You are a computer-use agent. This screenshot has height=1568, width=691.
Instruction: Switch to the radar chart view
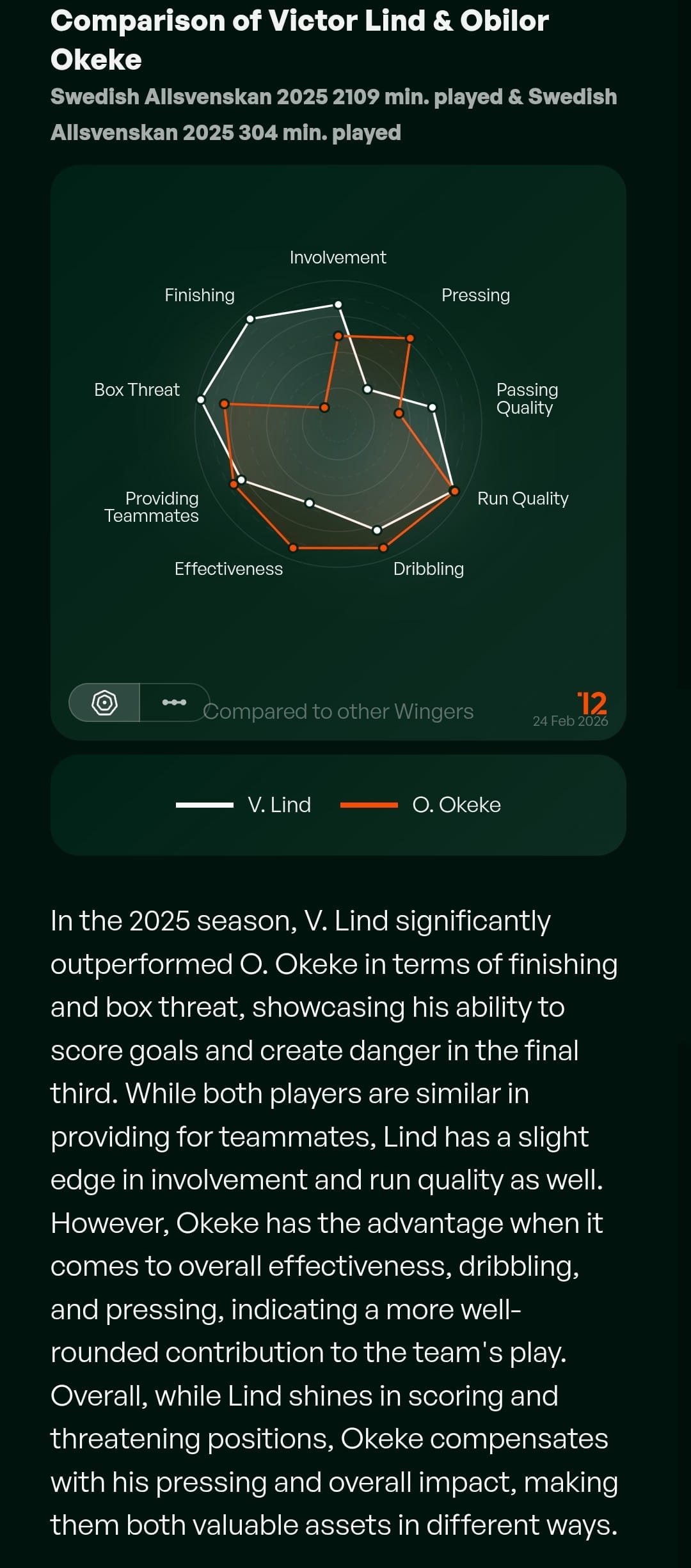[x=105, y=703]
